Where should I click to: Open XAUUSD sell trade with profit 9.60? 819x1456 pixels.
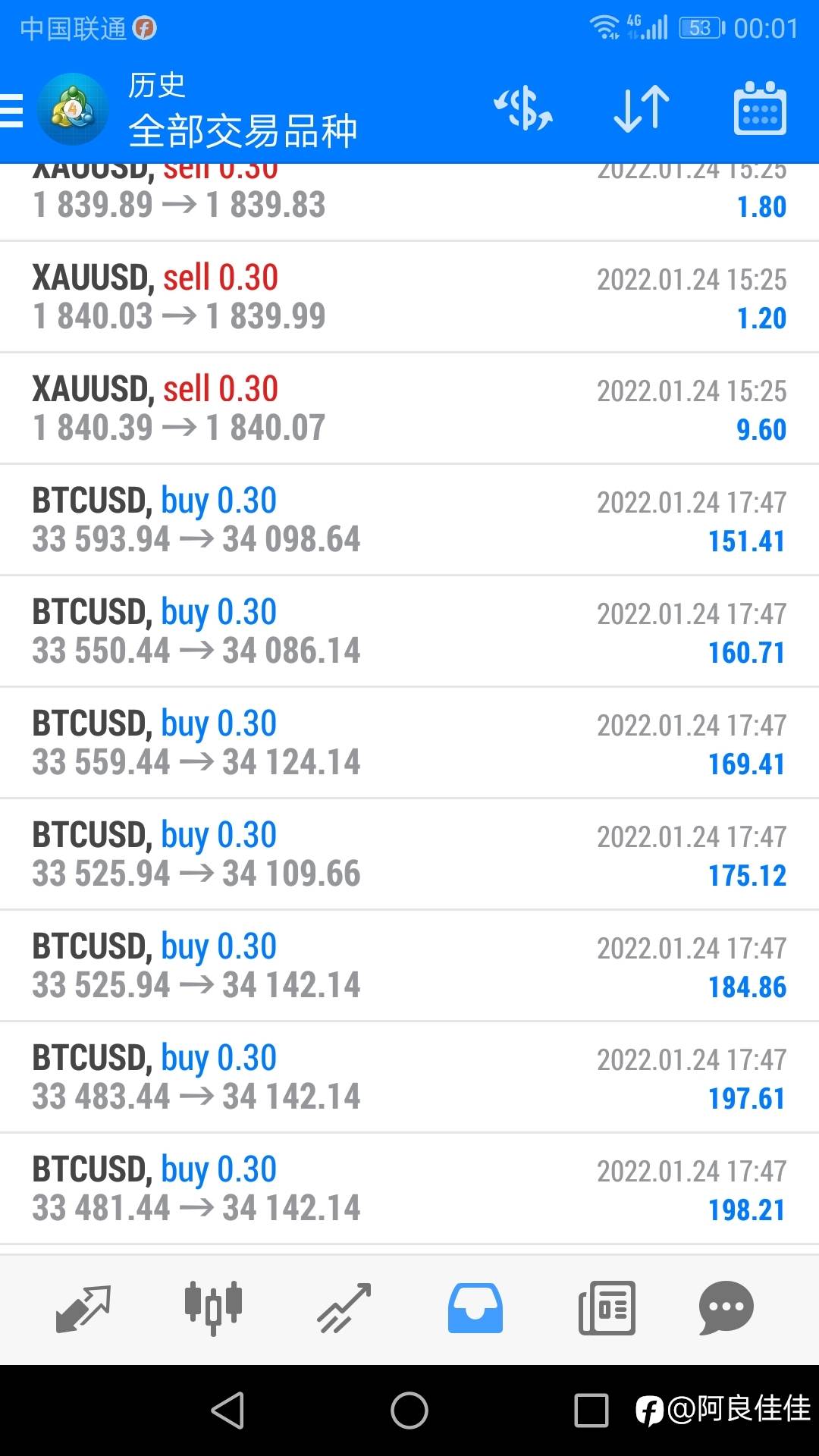pyautogui.click(x=409, y=409)
